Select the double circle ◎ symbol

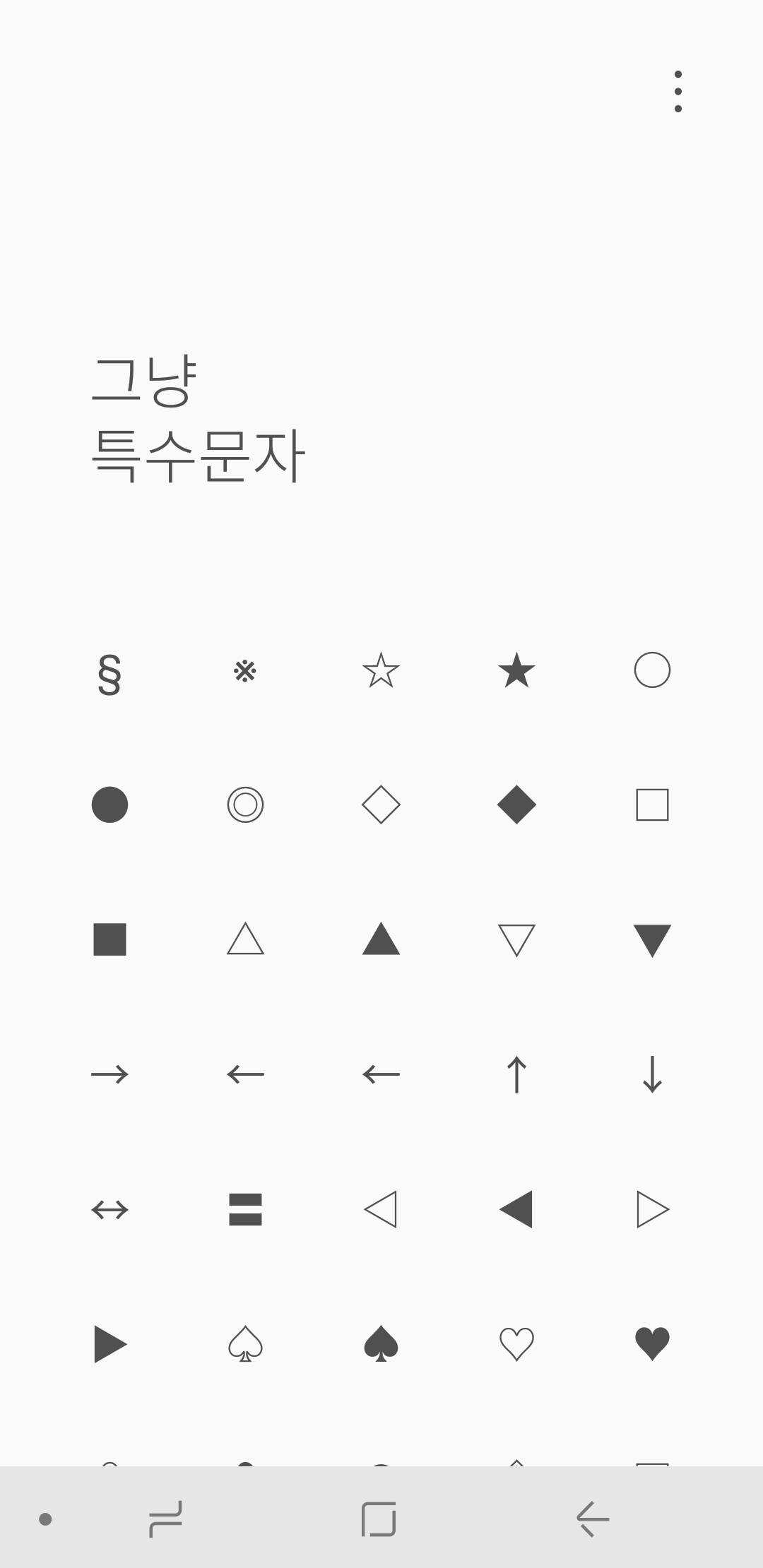245,804
